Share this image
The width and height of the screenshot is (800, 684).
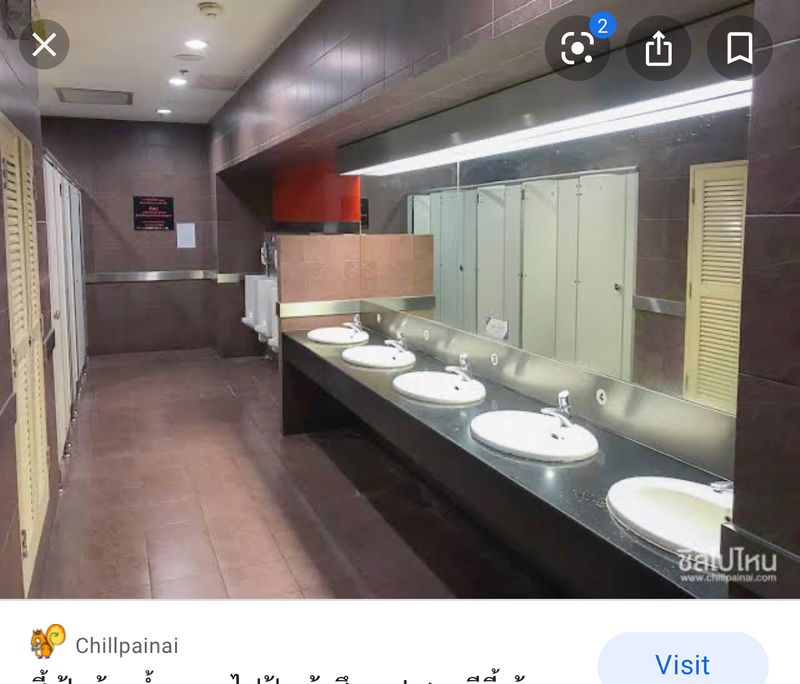point(658,48)
